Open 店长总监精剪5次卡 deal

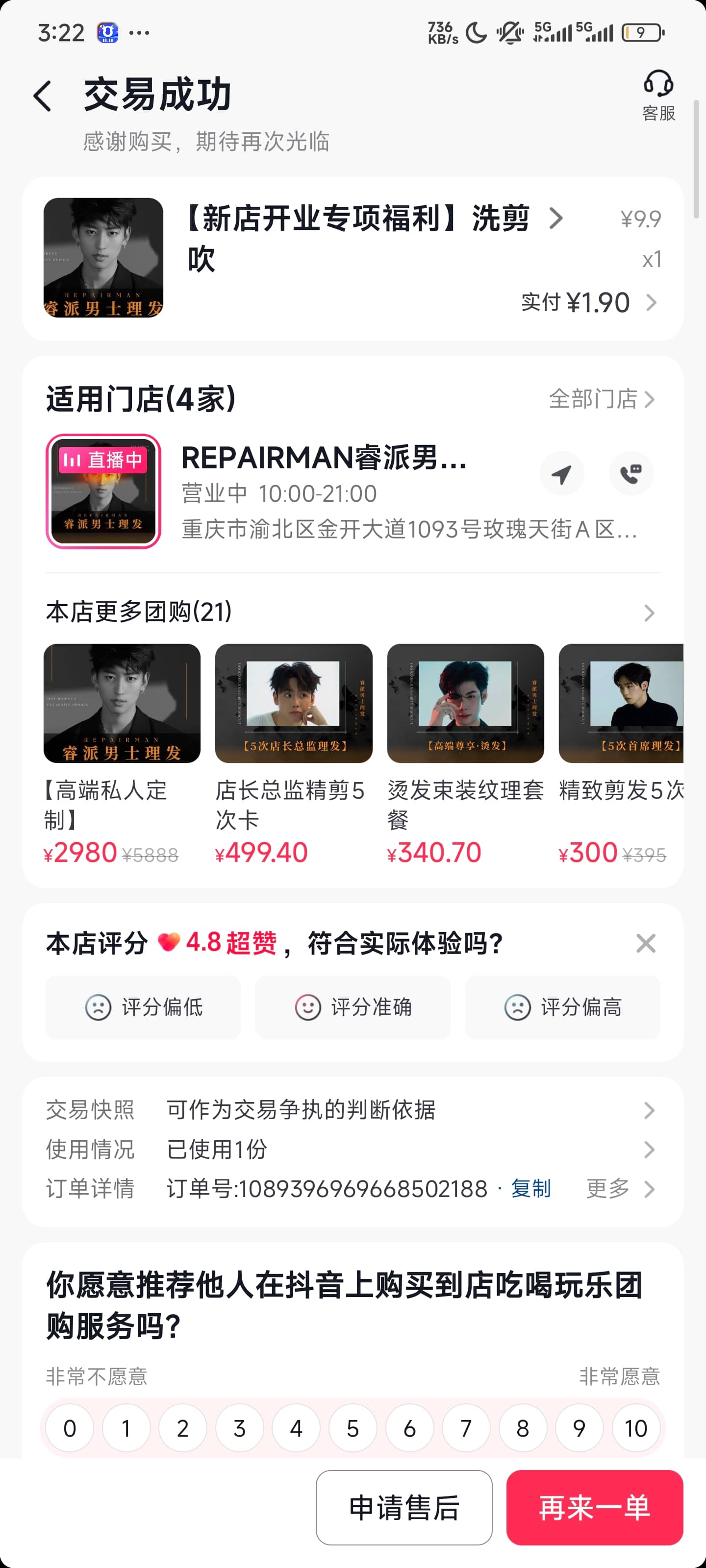(293, 754)
